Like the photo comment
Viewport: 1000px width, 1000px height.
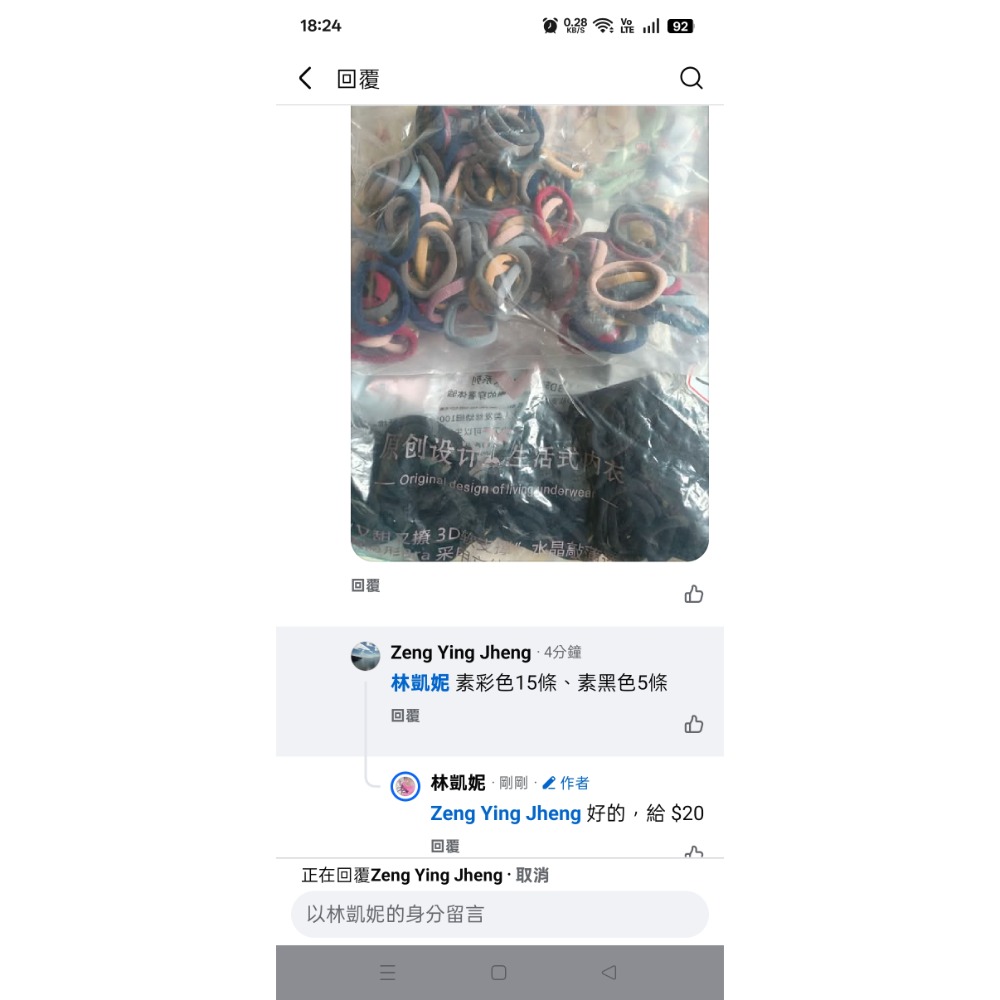pyautogui.click(x=693, y=594)
